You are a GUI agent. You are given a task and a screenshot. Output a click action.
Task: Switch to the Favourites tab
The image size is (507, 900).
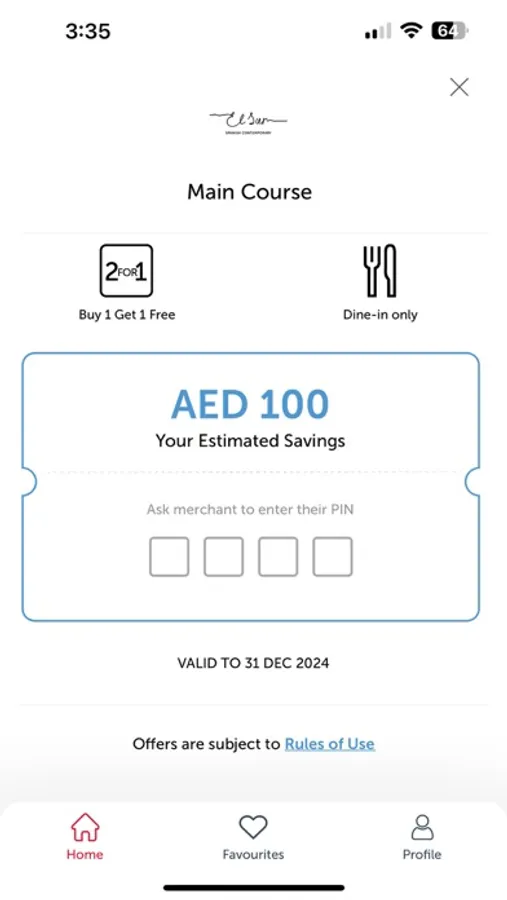point(253,836)
